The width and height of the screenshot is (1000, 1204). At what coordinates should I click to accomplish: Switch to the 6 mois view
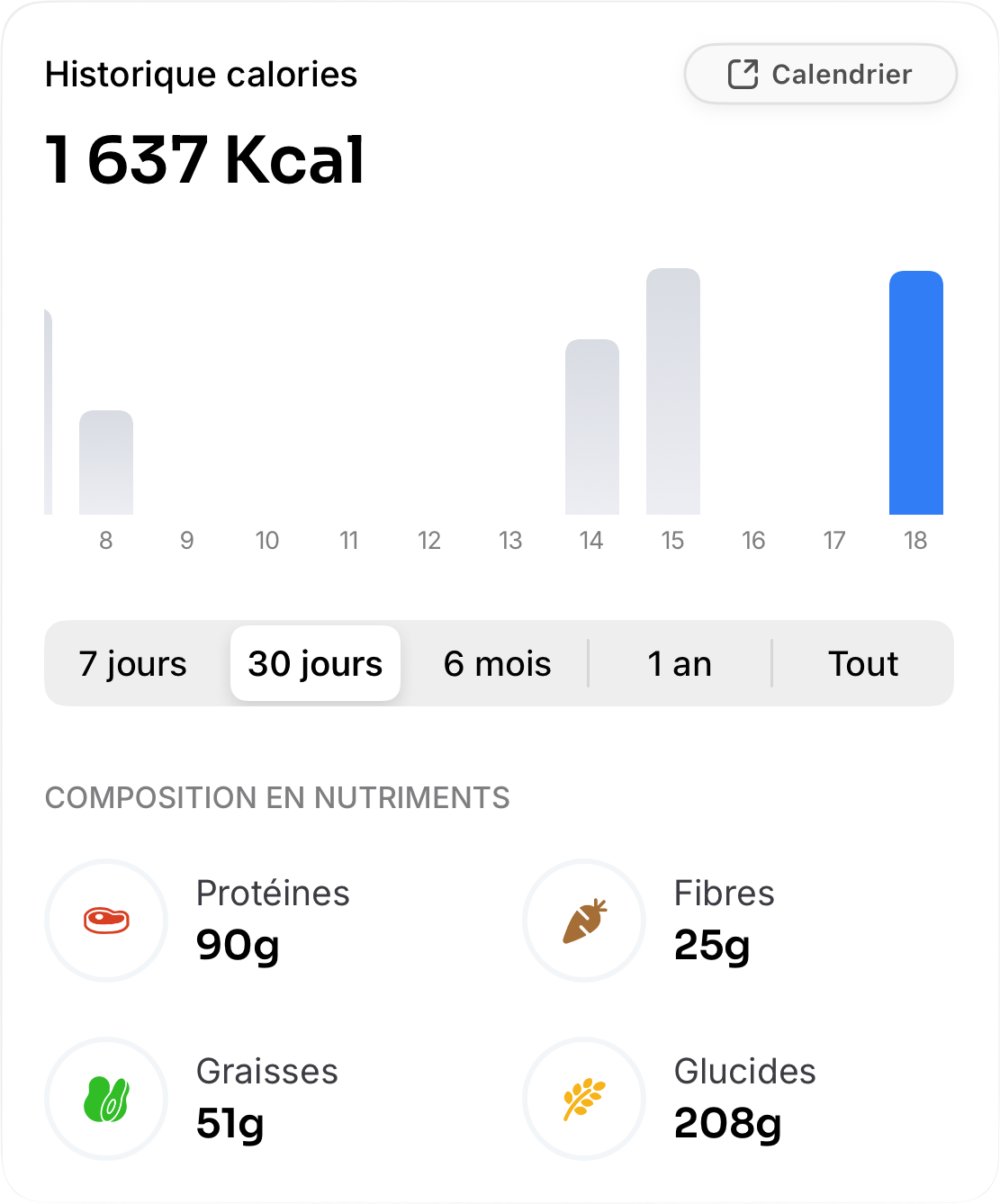497,664
